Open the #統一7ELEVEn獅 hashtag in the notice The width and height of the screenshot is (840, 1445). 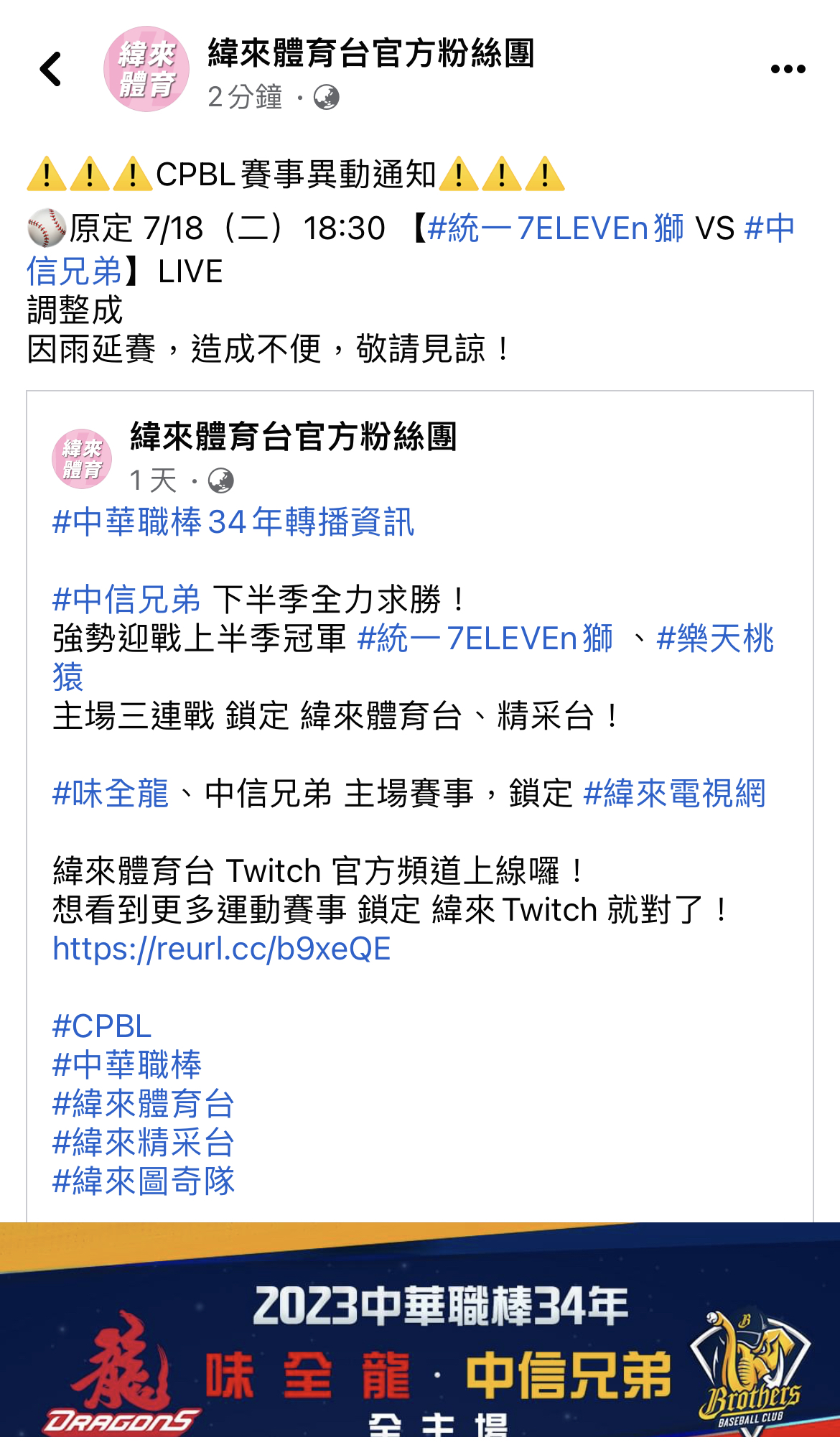(555, 229)
